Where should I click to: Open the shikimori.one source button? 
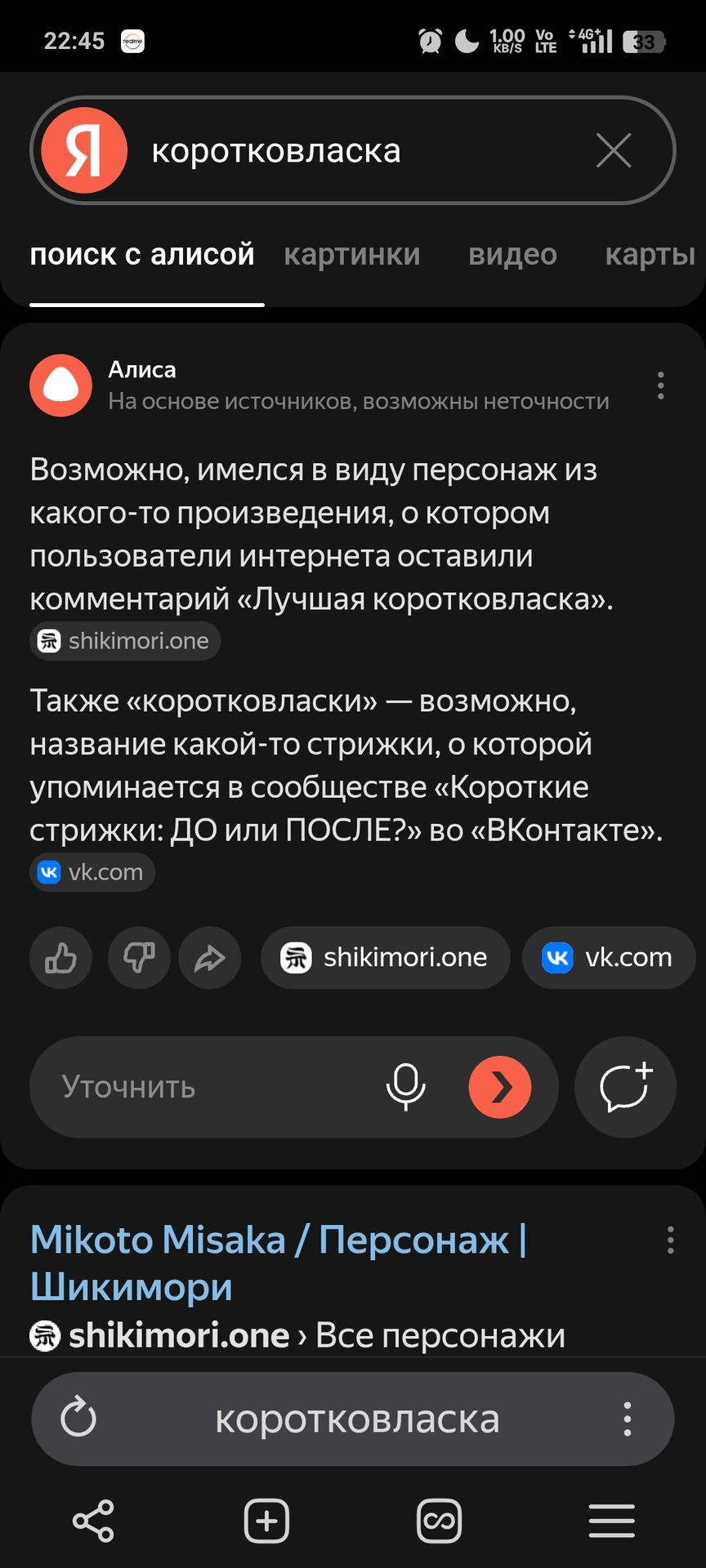tap(385, 958)
